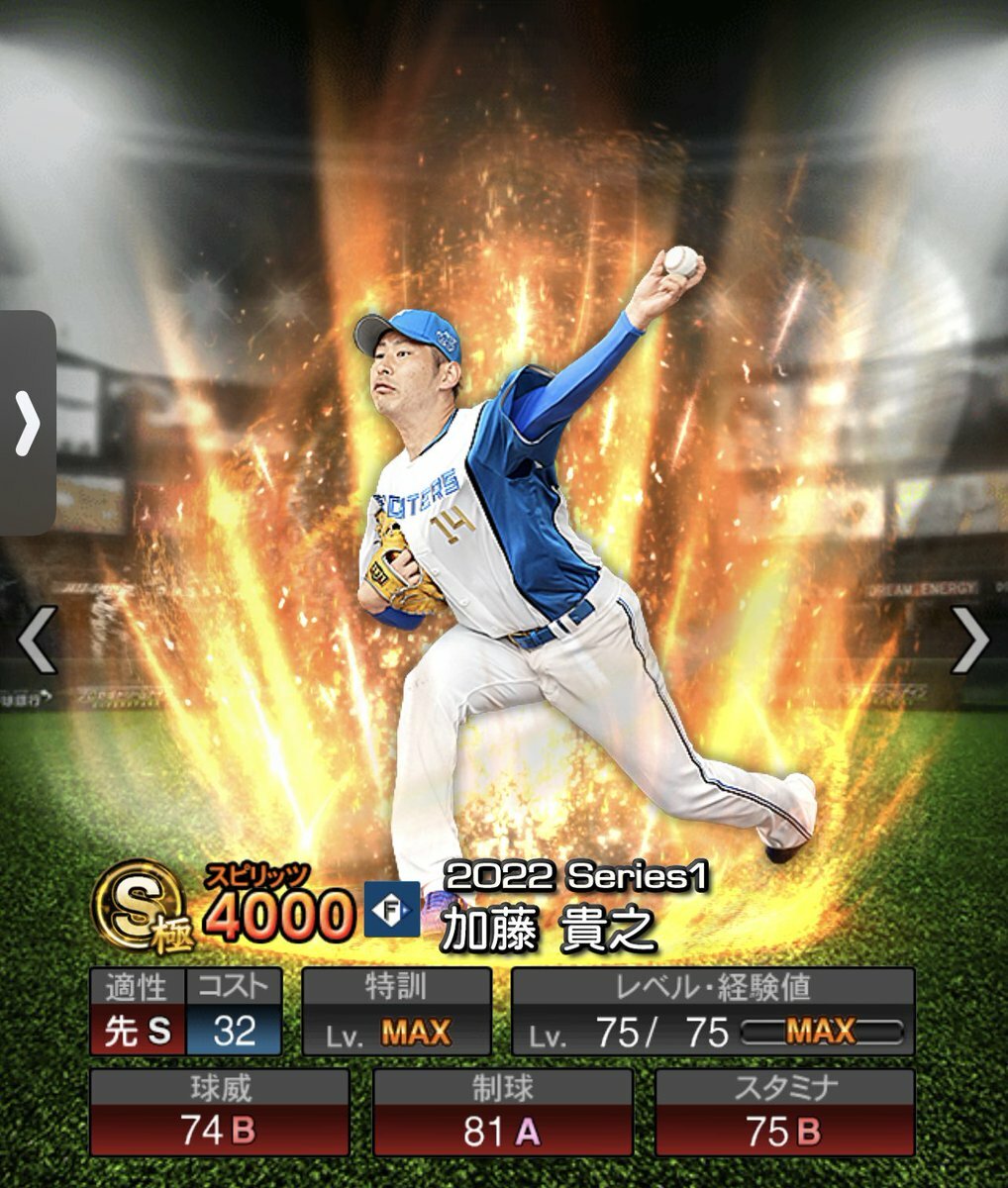Expand the side panel tab arrow
The image size is (1008, 1188).
click(x=28, y=424)
